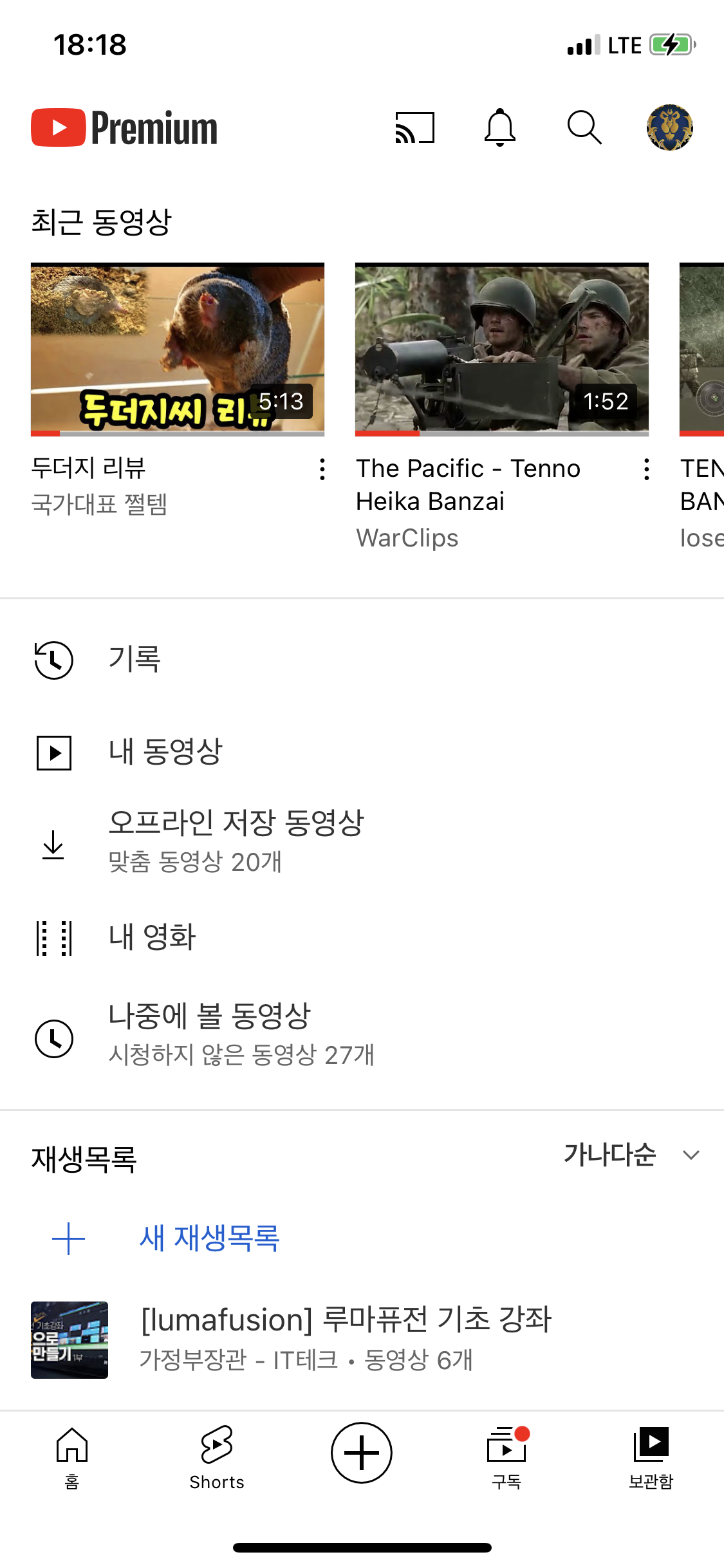Go to 내 동영상
Viewport: 724px width, 1568px height.
(165, 752)
